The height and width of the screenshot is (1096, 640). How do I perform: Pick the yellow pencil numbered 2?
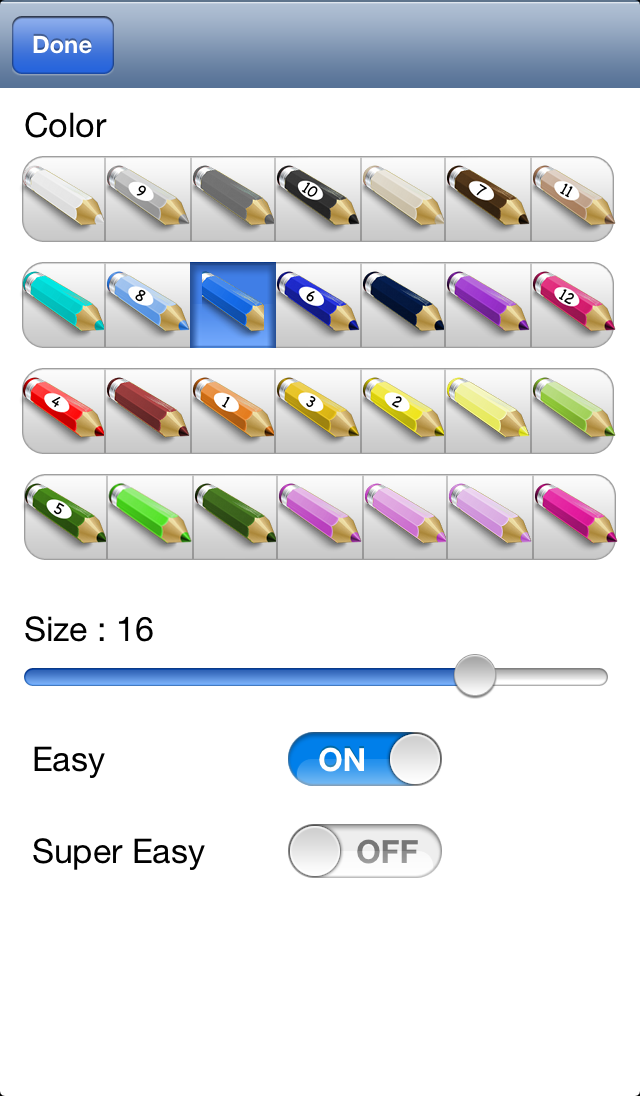coord(403,412)
